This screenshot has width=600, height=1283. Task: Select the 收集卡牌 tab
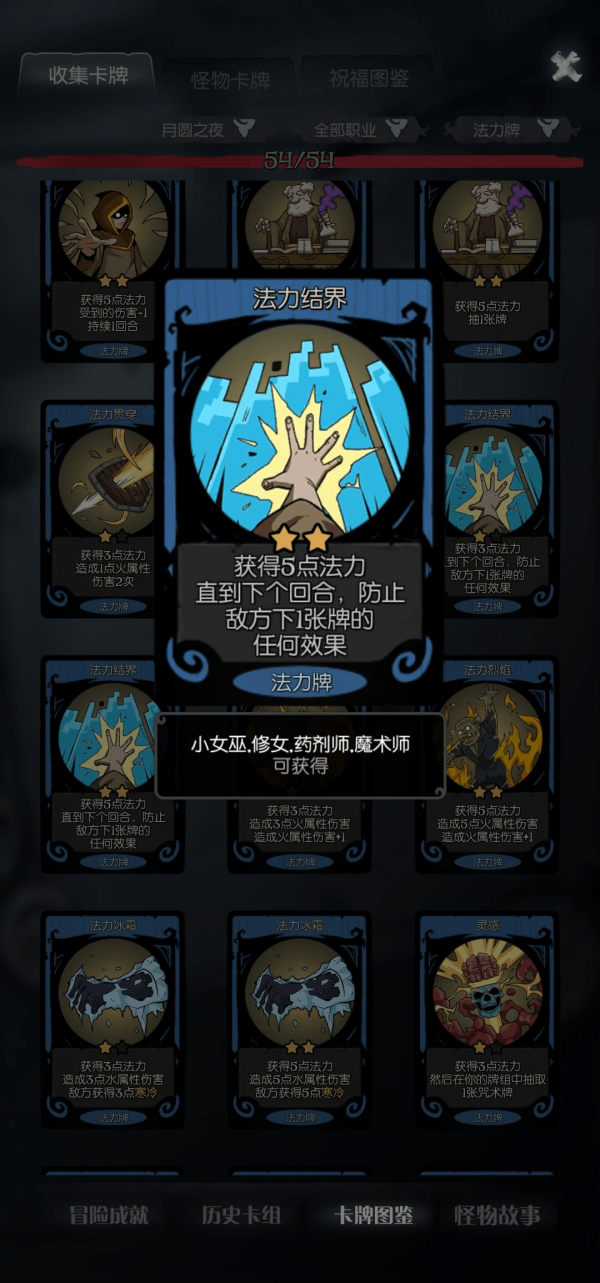88,75
